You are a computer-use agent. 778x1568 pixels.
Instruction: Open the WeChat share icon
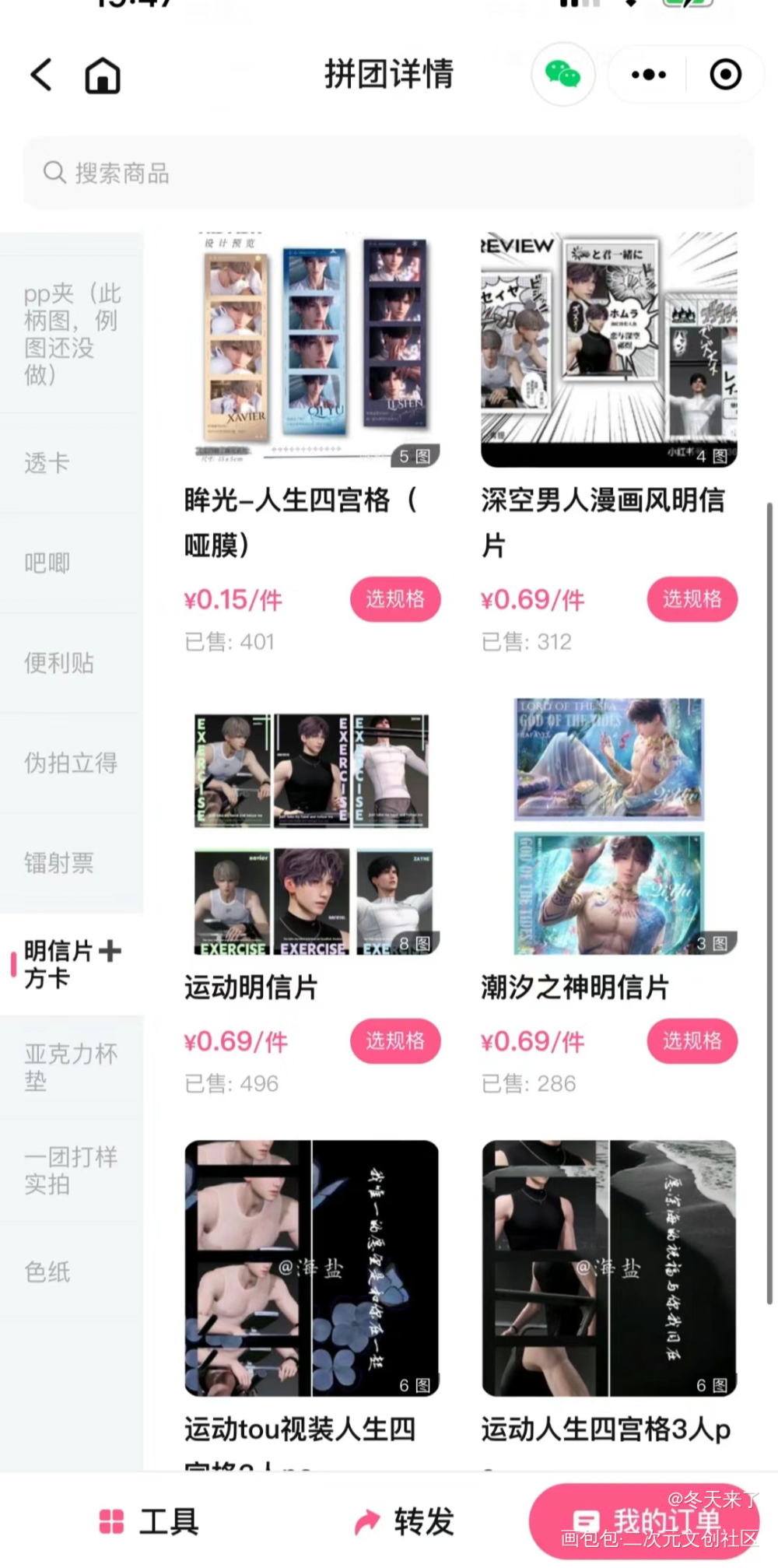coord(562,75)
